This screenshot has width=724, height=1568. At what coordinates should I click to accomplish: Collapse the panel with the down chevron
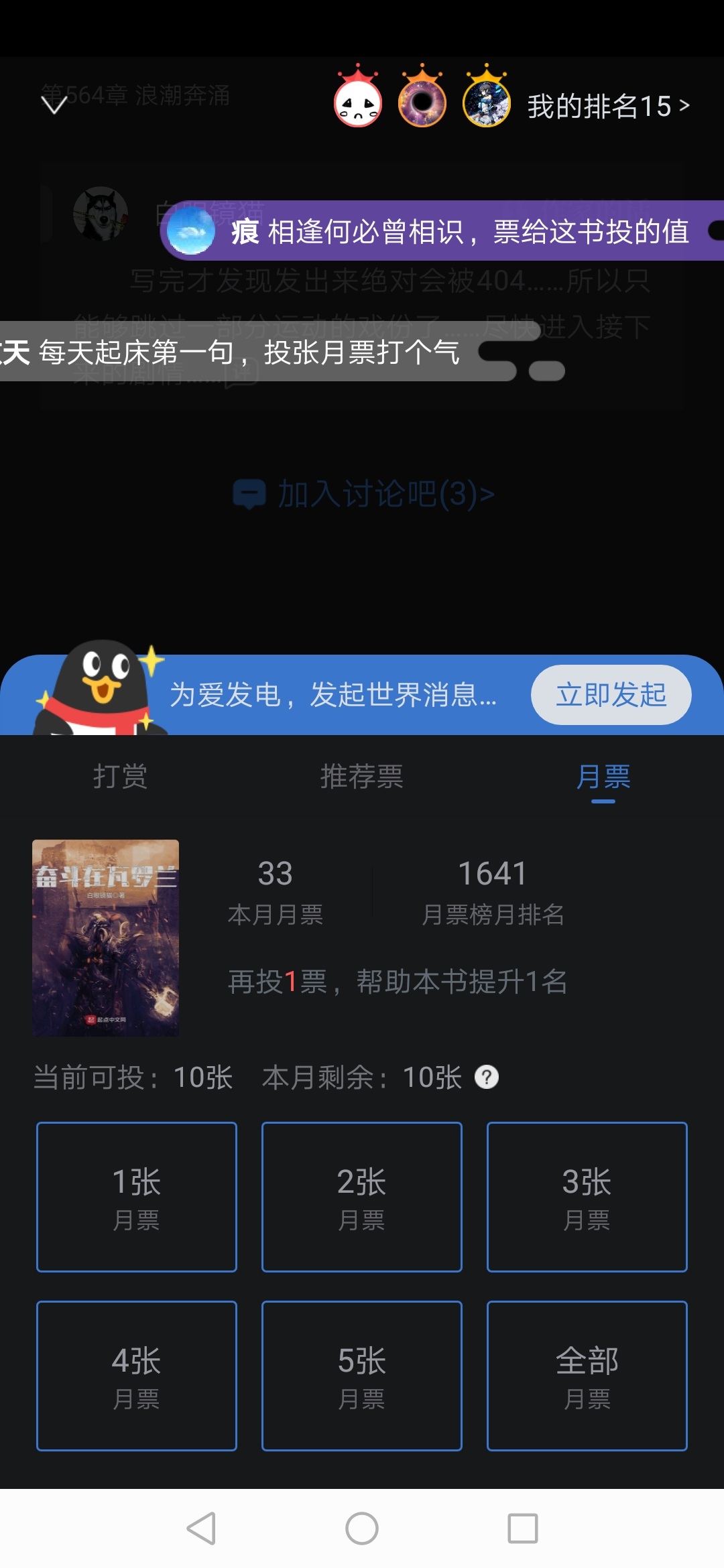[54, 105]
